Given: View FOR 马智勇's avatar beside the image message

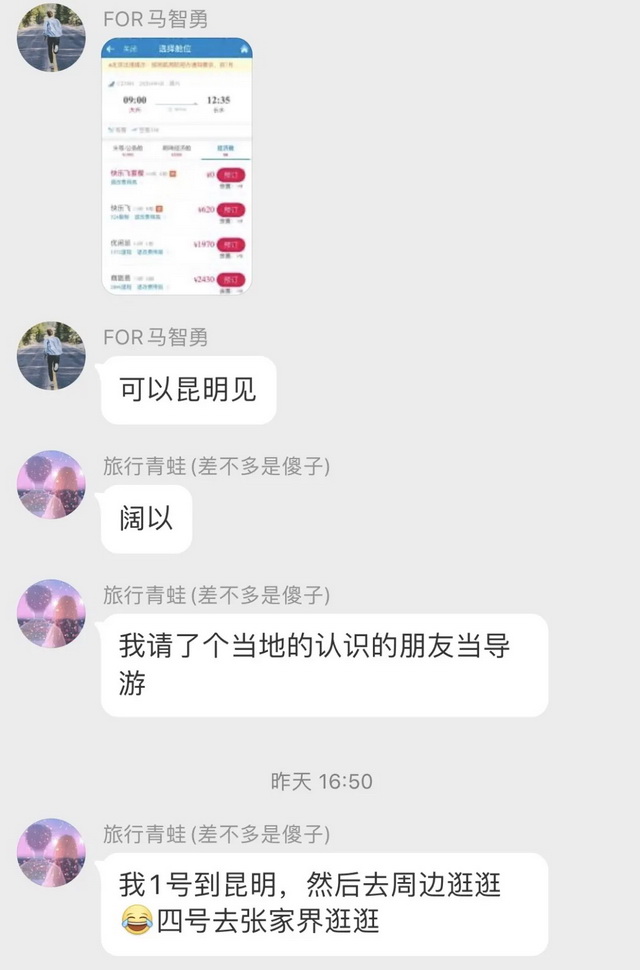Looking at the screenshot, I should (51, 37).
